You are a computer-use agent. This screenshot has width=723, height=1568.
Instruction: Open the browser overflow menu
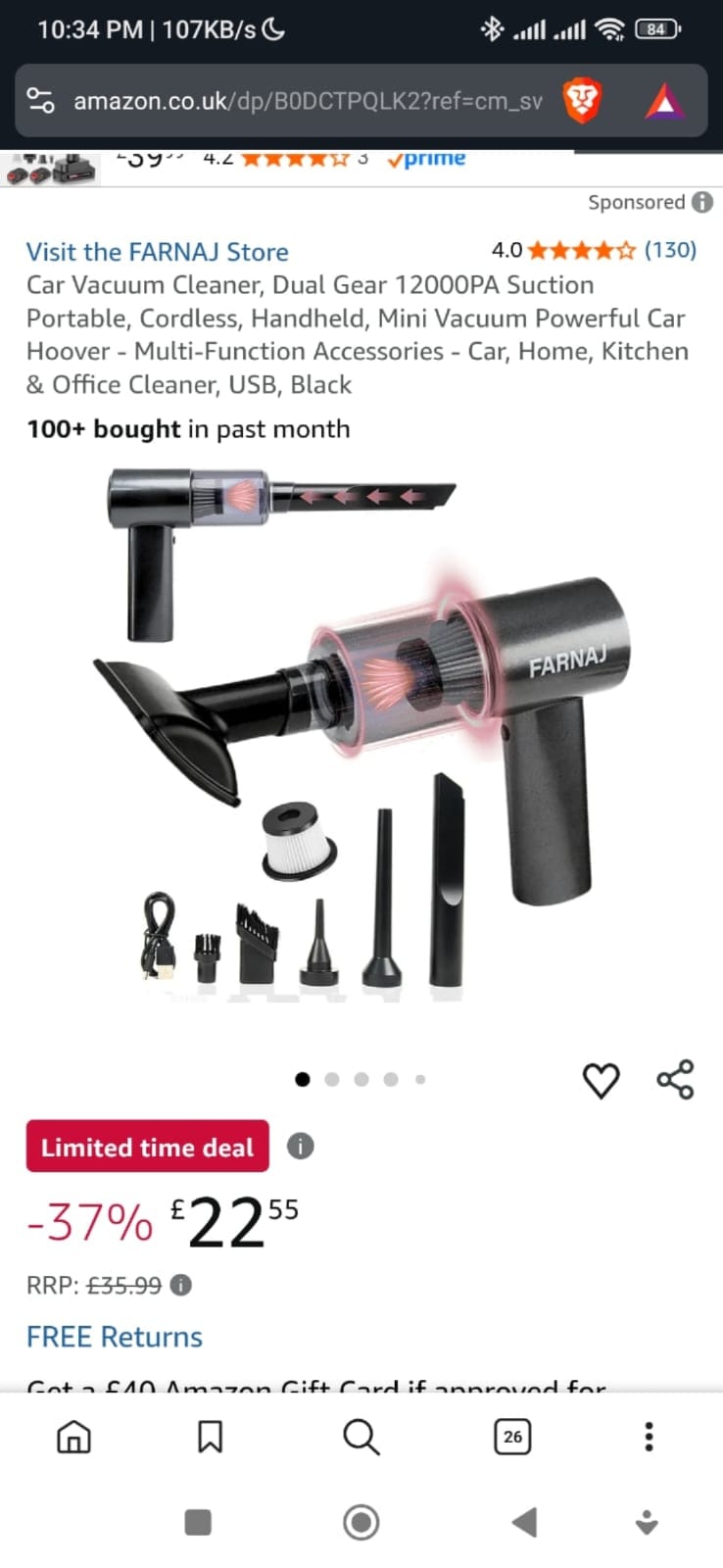649,1437
